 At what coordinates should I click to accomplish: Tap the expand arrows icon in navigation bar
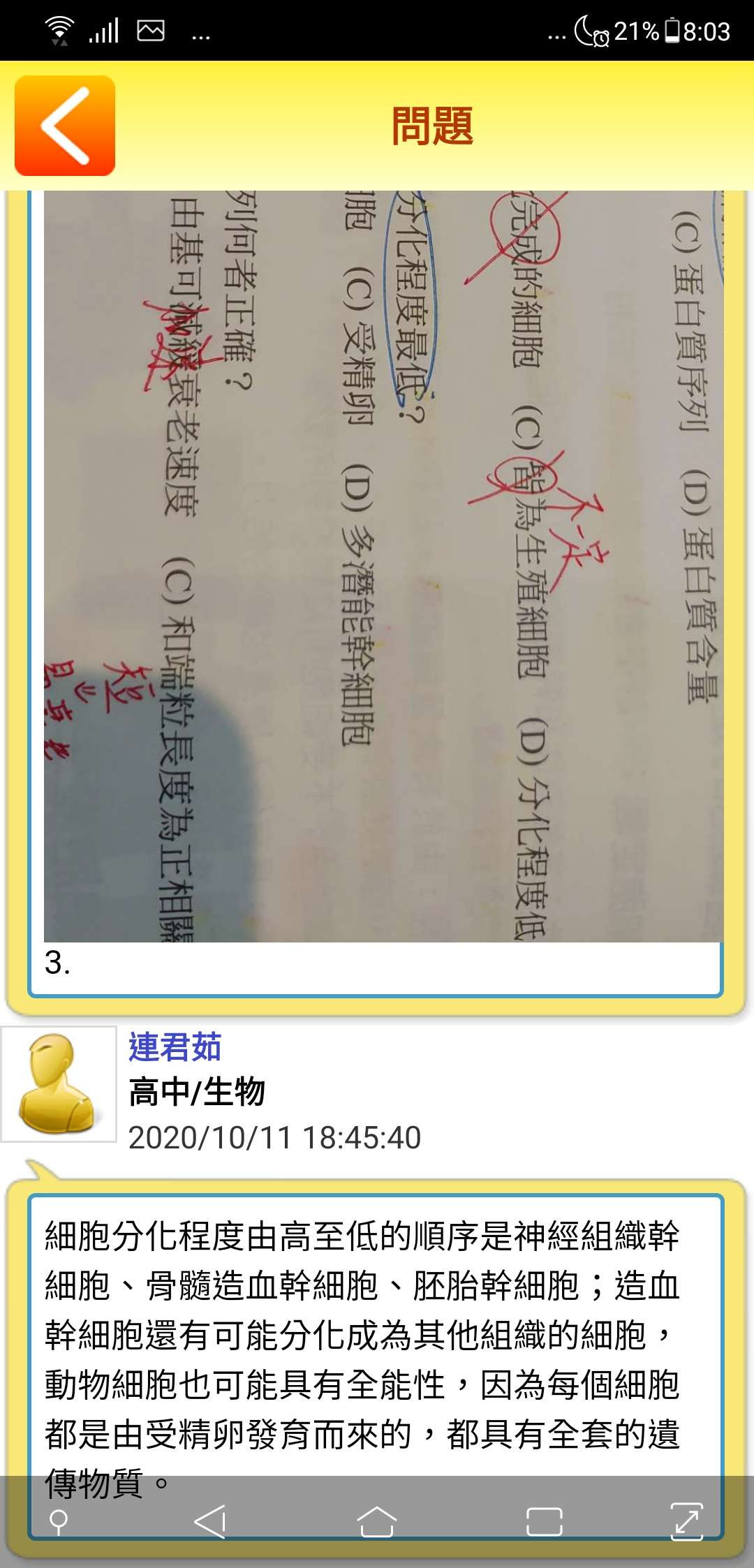tap(686, 1521)
